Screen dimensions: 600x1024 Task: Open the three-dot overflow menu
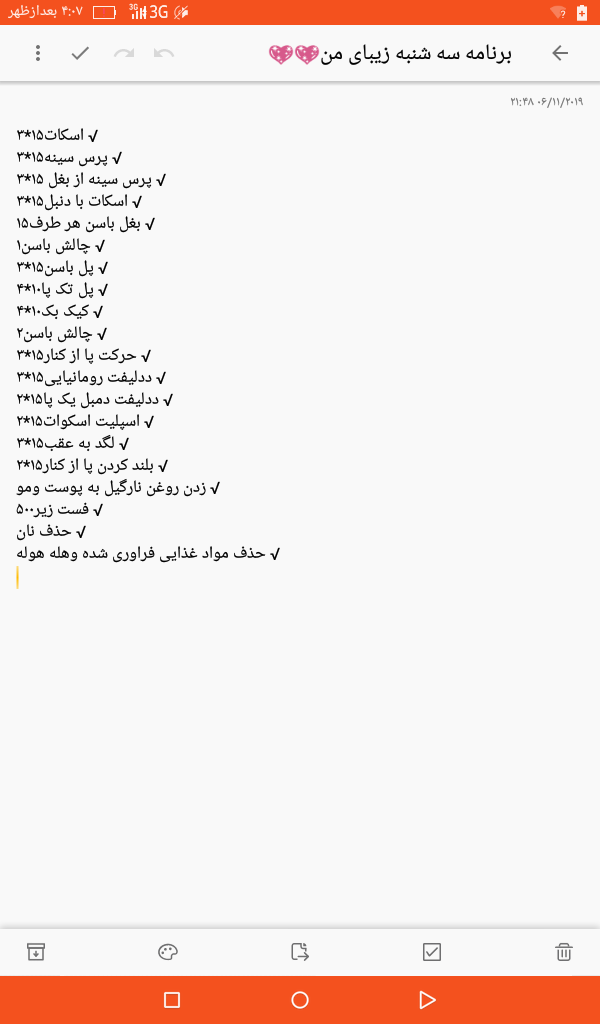(38, 54)
